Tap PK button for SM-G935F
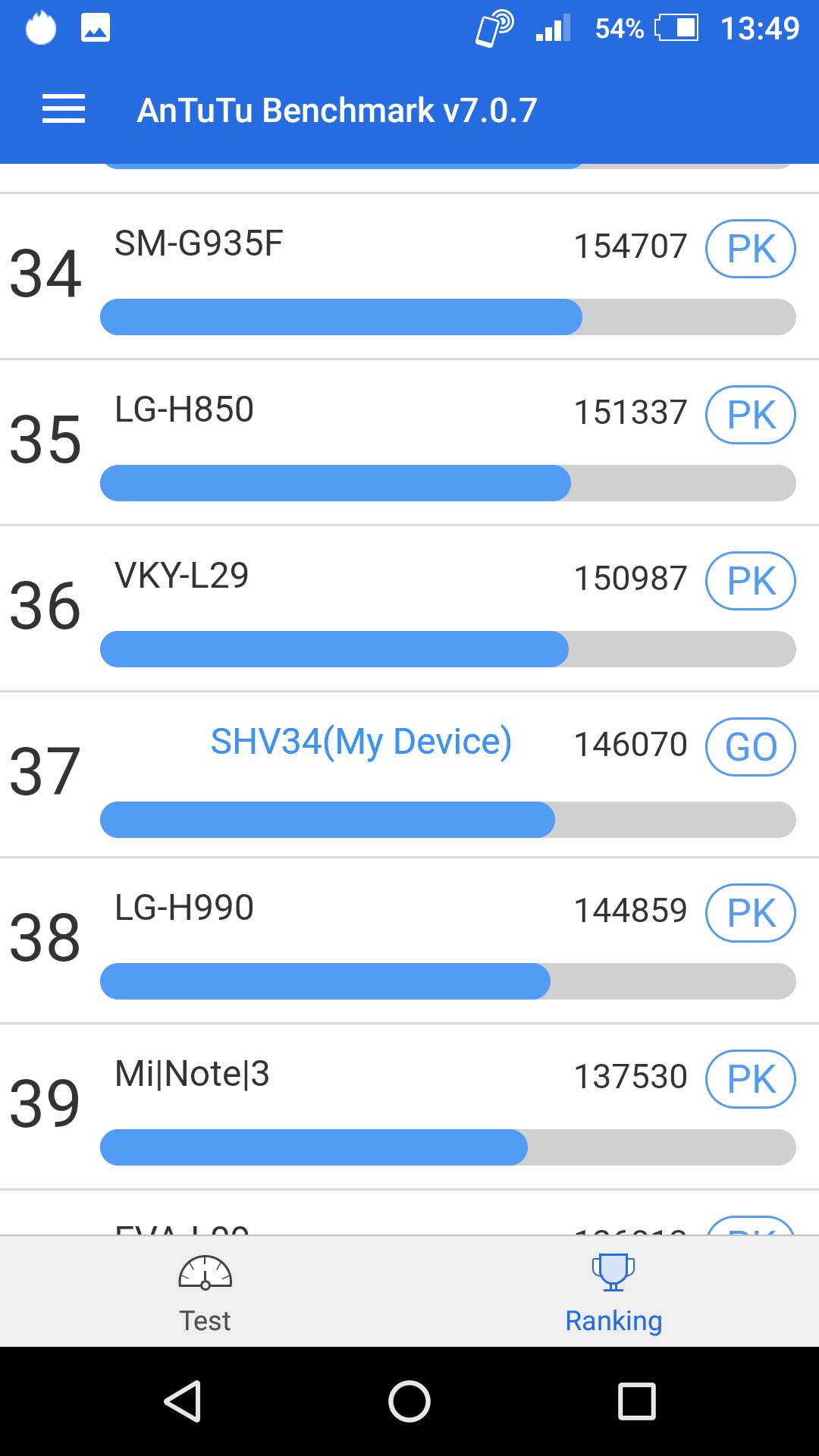The image size is (819, 1456). 750,249
